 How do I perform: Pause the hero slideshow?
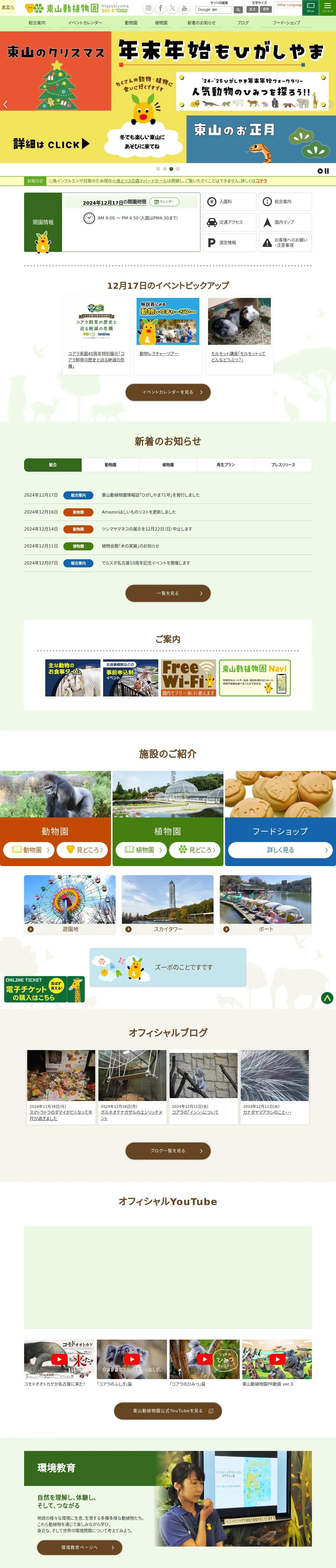(326, 171)
